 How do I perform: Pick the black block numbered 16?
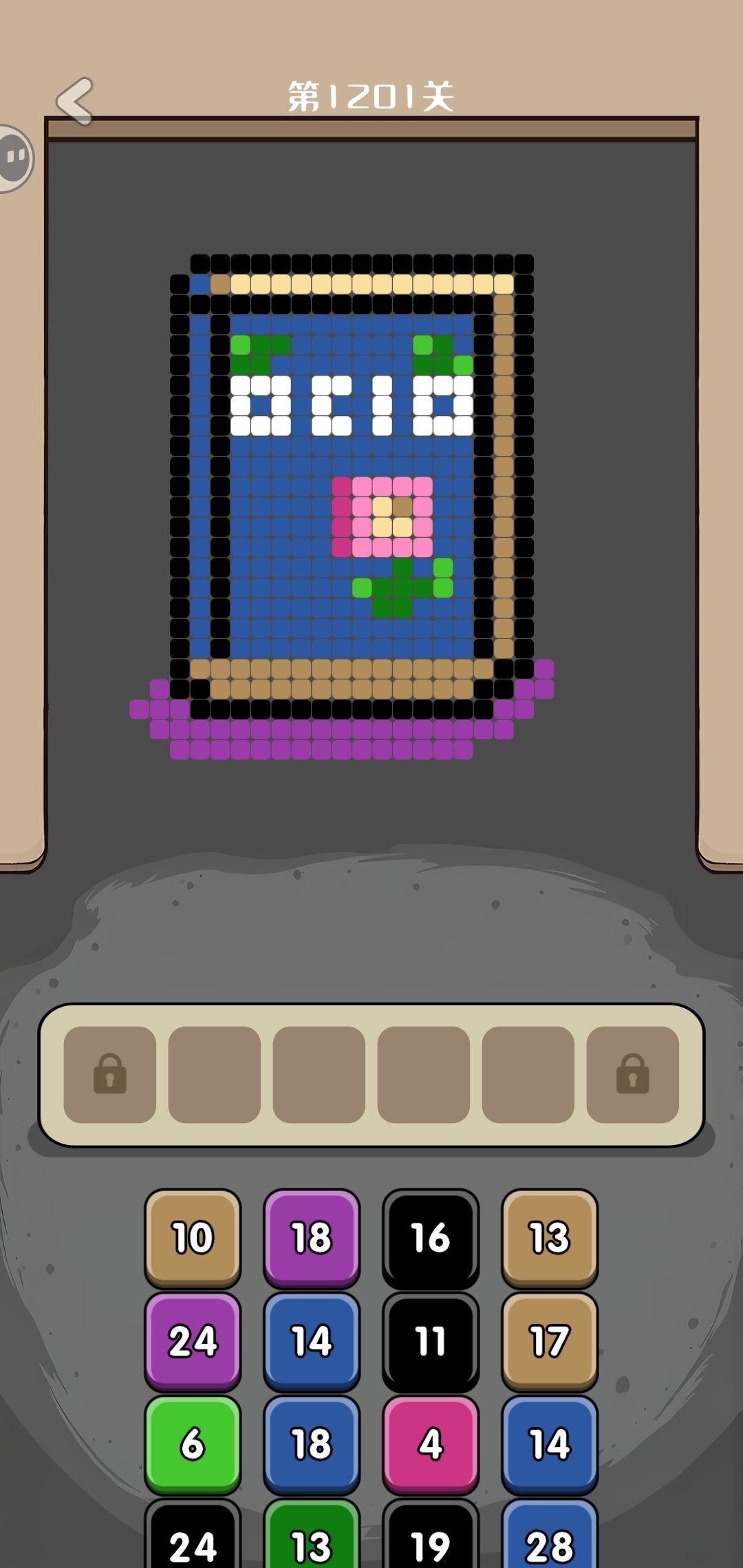pos(431,1238)
